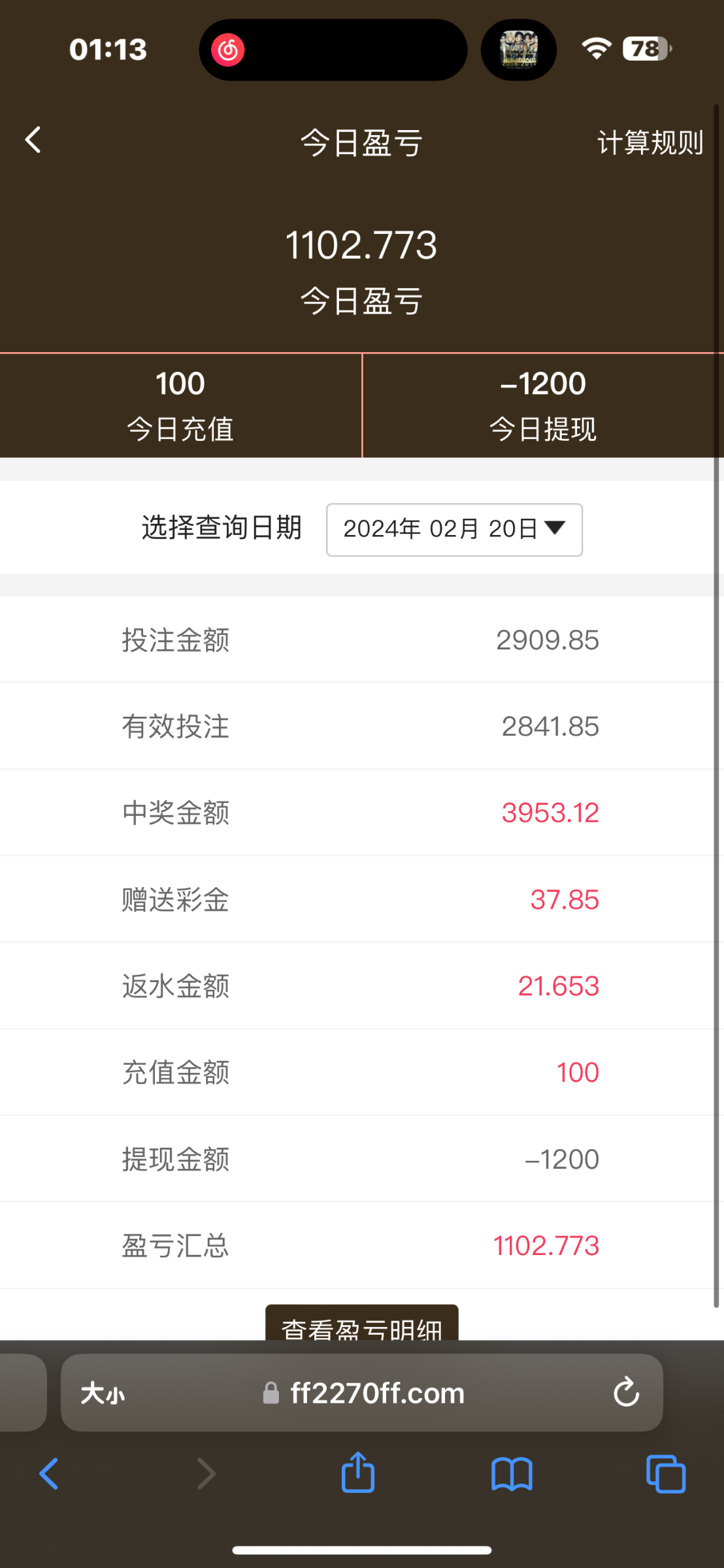The width and height of the screenshot is (724, 1568).
Task: Reload the page in Safari
Action: click(x=626, y=1392)
